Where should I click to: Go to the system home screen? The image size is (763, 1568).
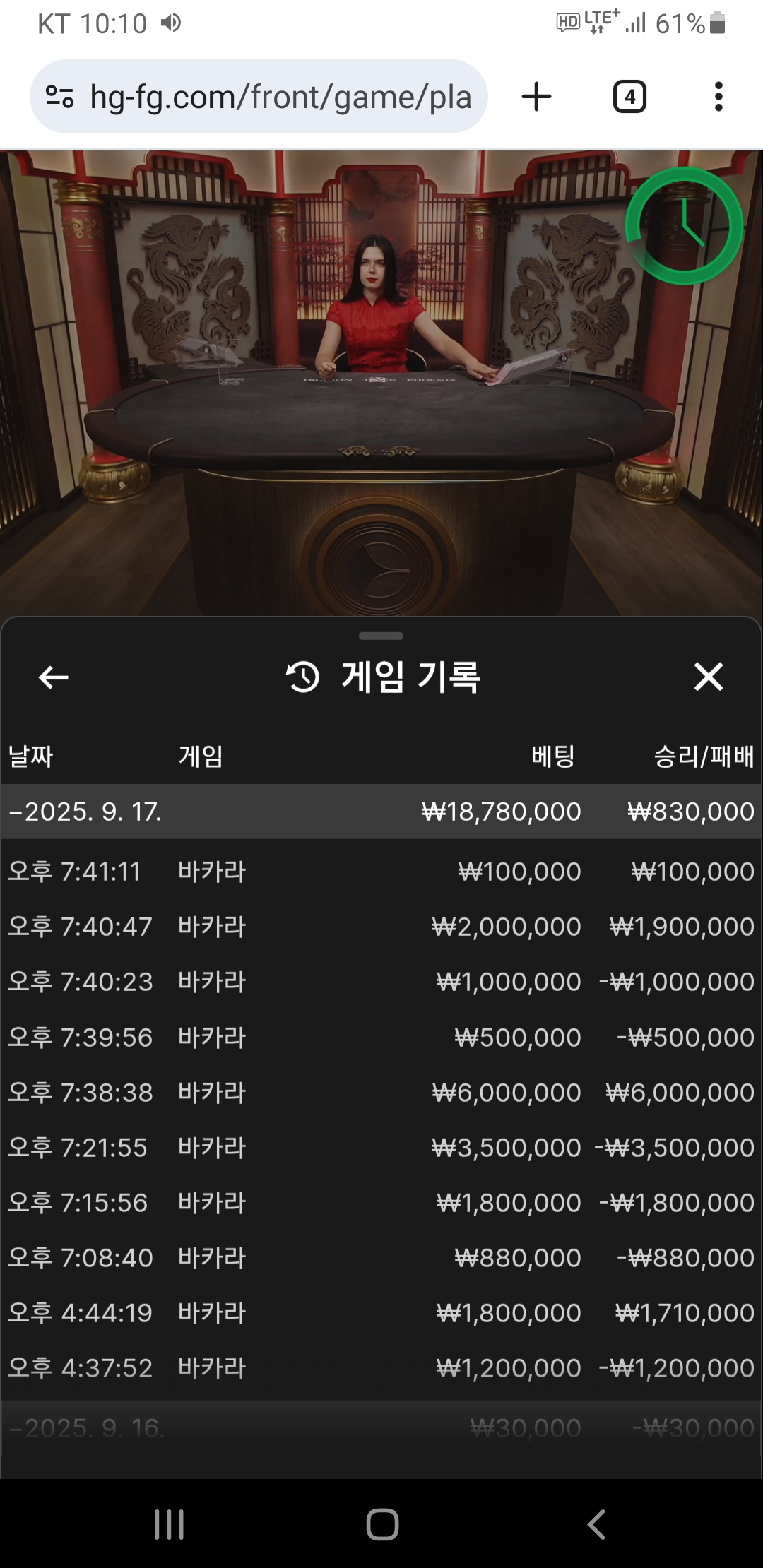[x=381, y=1524]
